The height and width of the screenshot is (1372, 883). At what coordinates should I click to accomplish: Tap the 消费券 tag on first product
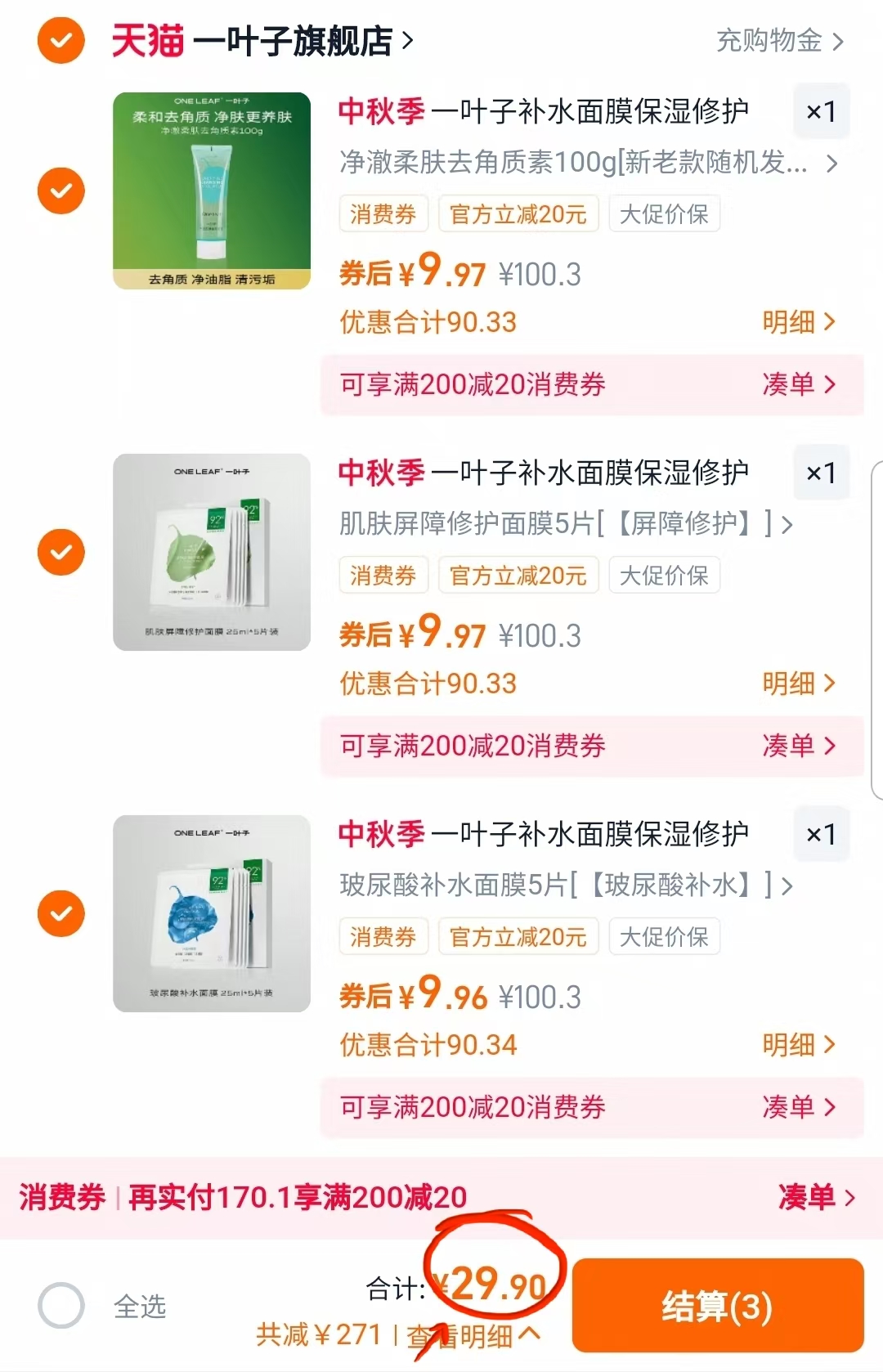383,213
